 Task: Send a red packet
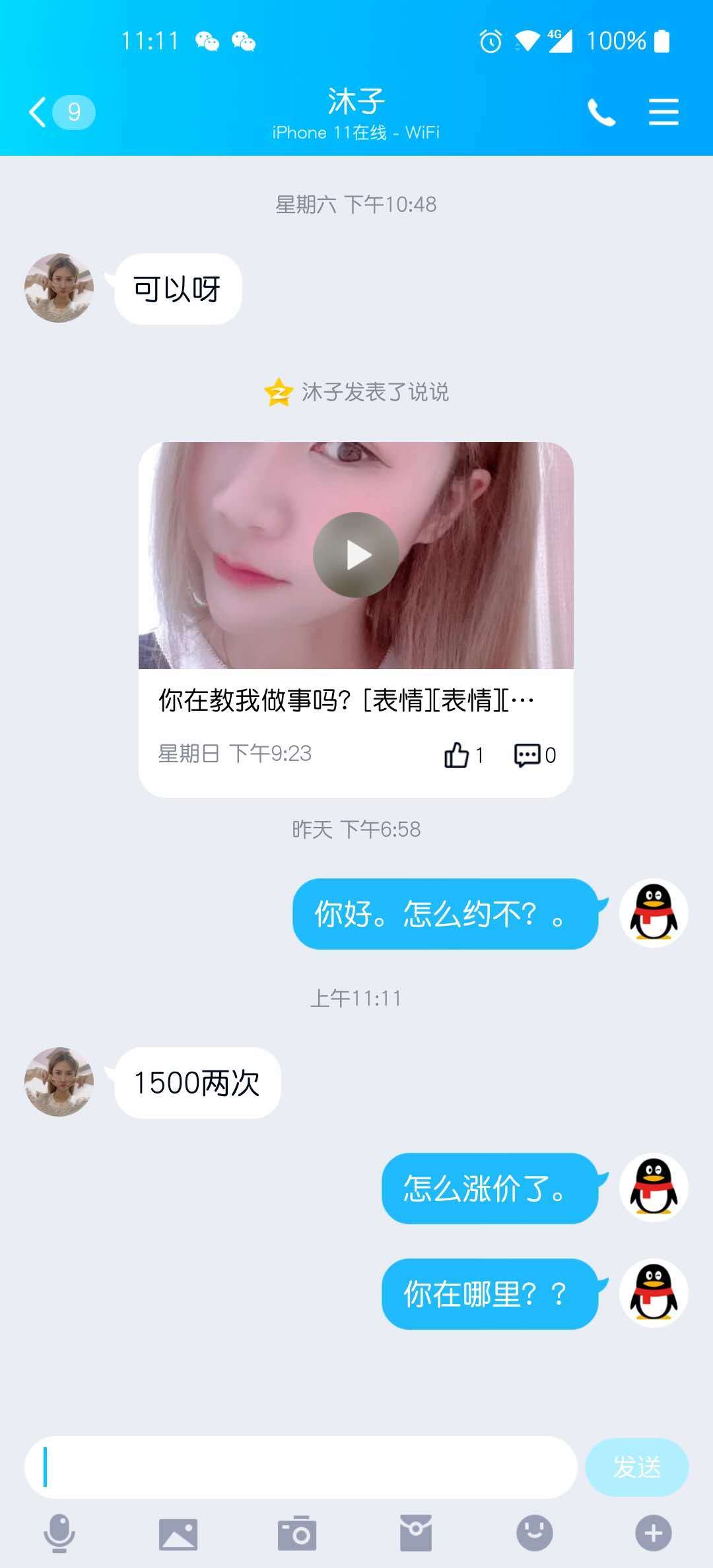coord(416,1532)
